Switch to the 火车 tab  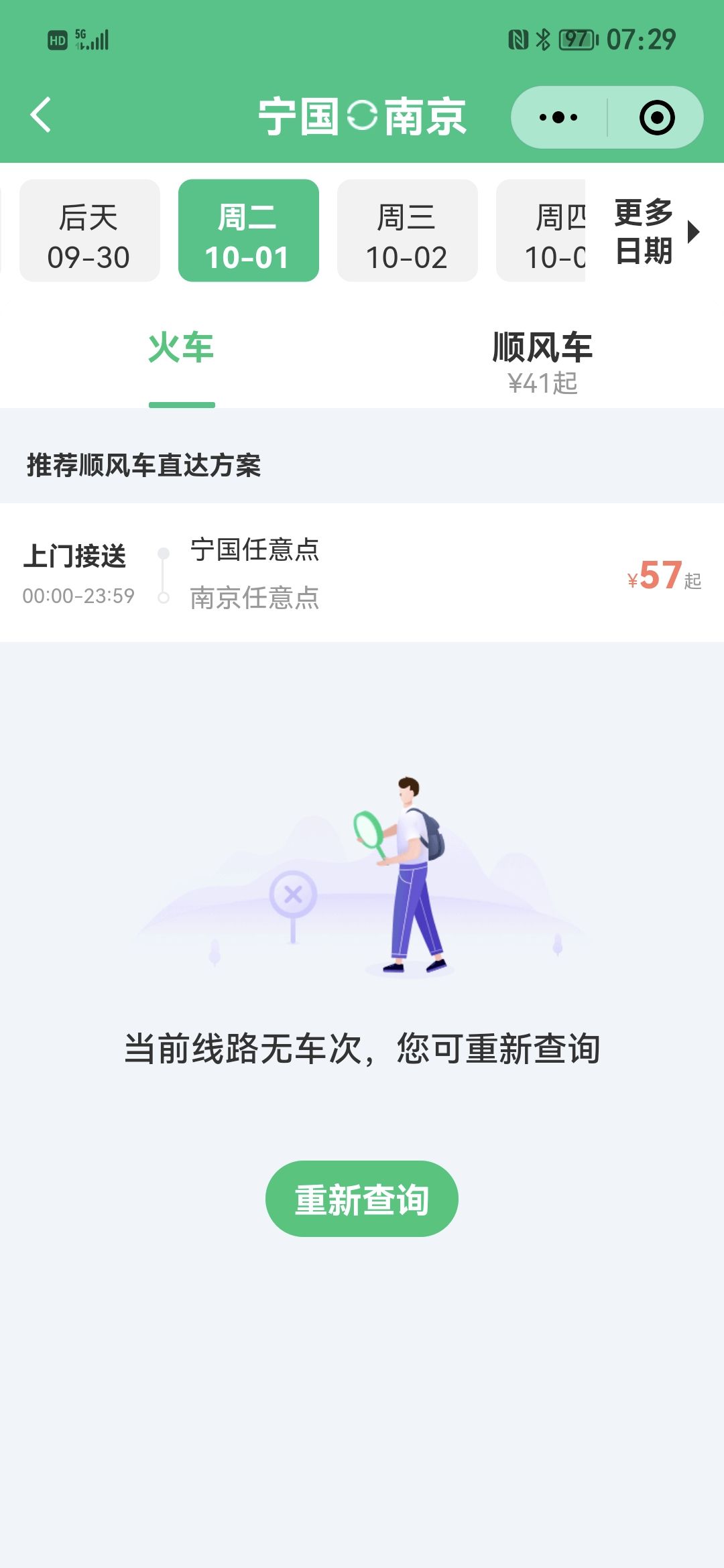[x=181, y=348]
